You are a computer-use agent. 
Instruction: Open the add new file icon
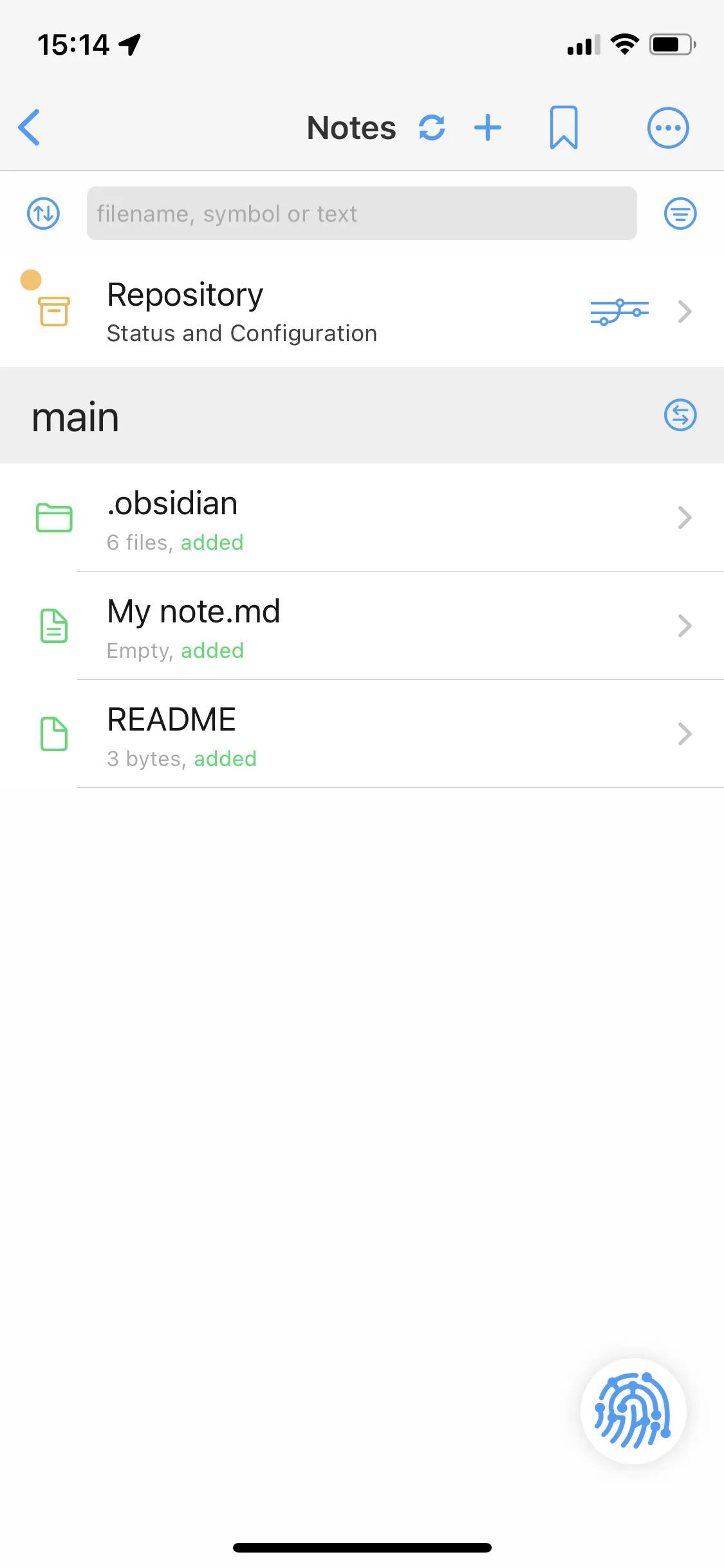point(488,127)
